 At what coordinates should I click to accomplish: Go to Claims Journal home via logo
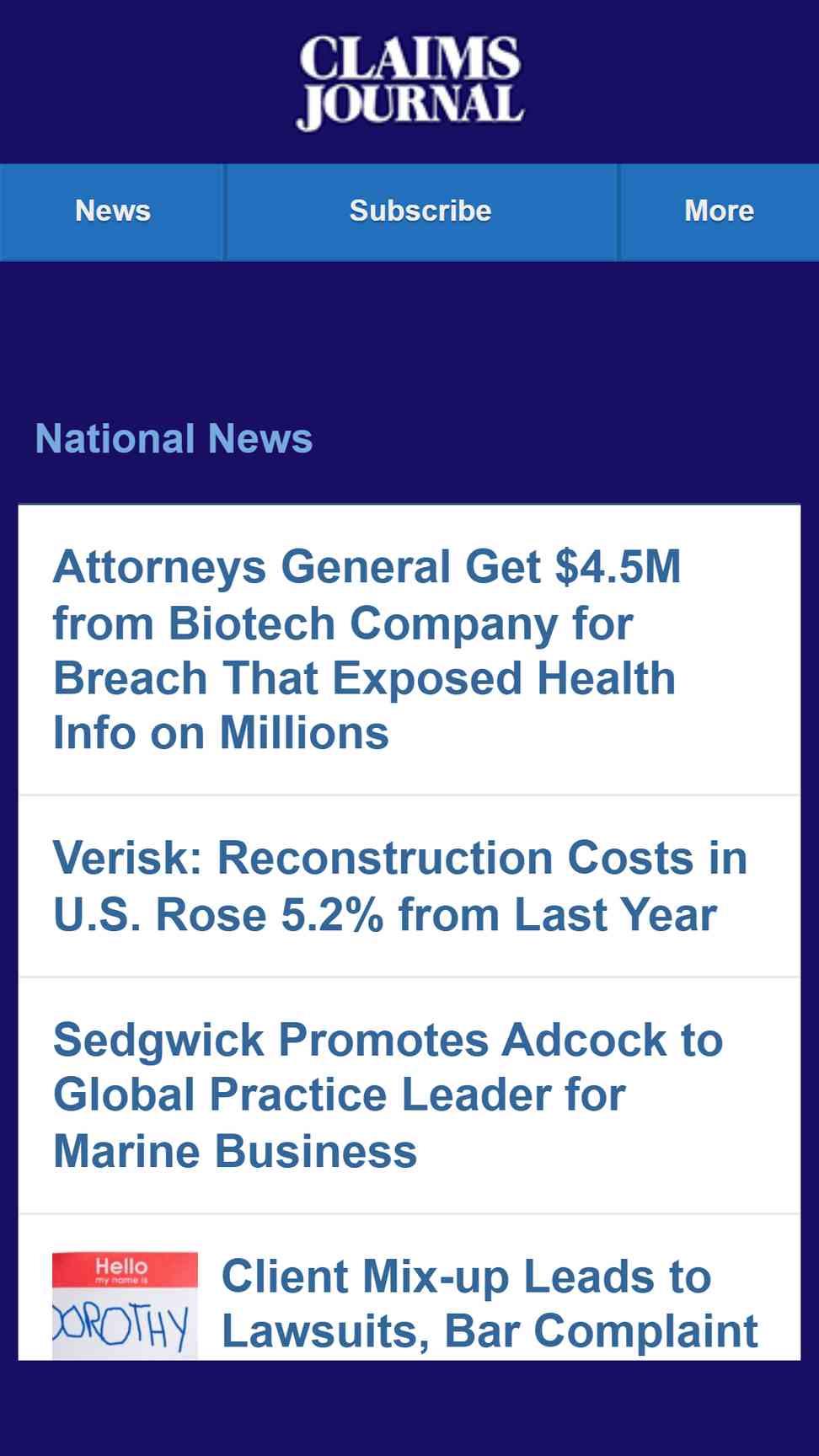(x=409, y=83)
